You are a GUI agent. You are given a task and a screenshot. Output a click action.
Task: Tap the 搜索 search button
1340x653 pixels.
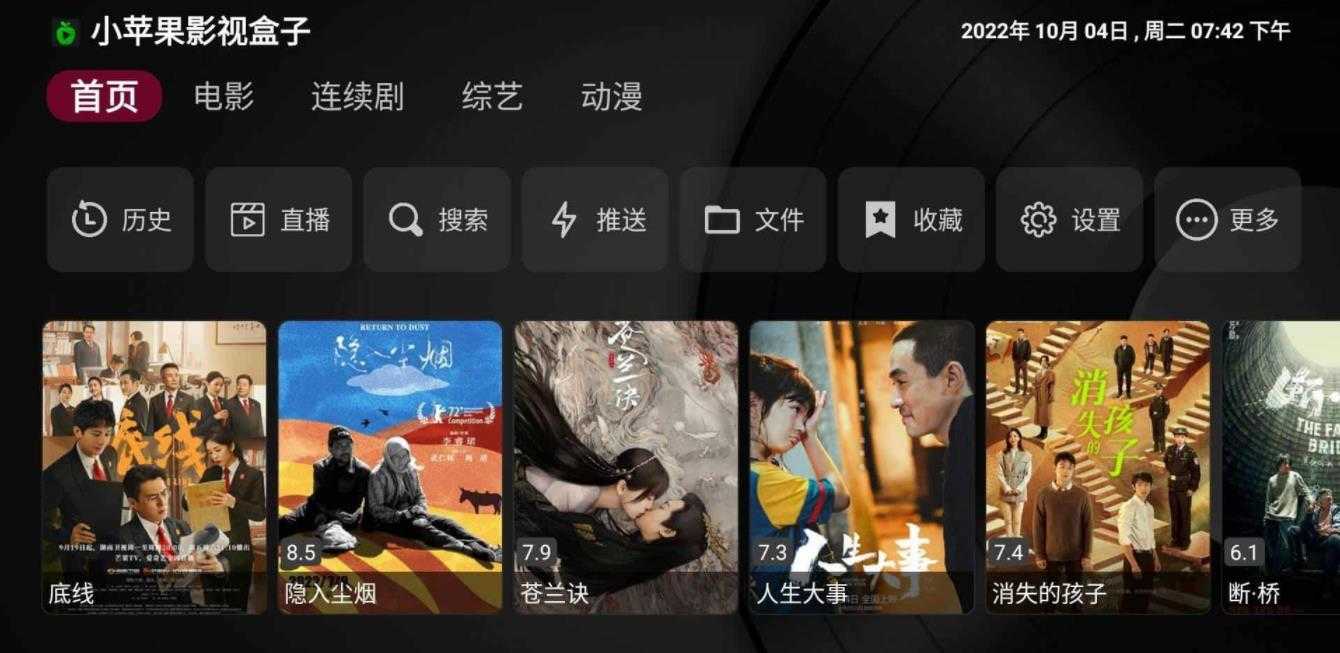[x=437, y=220]
